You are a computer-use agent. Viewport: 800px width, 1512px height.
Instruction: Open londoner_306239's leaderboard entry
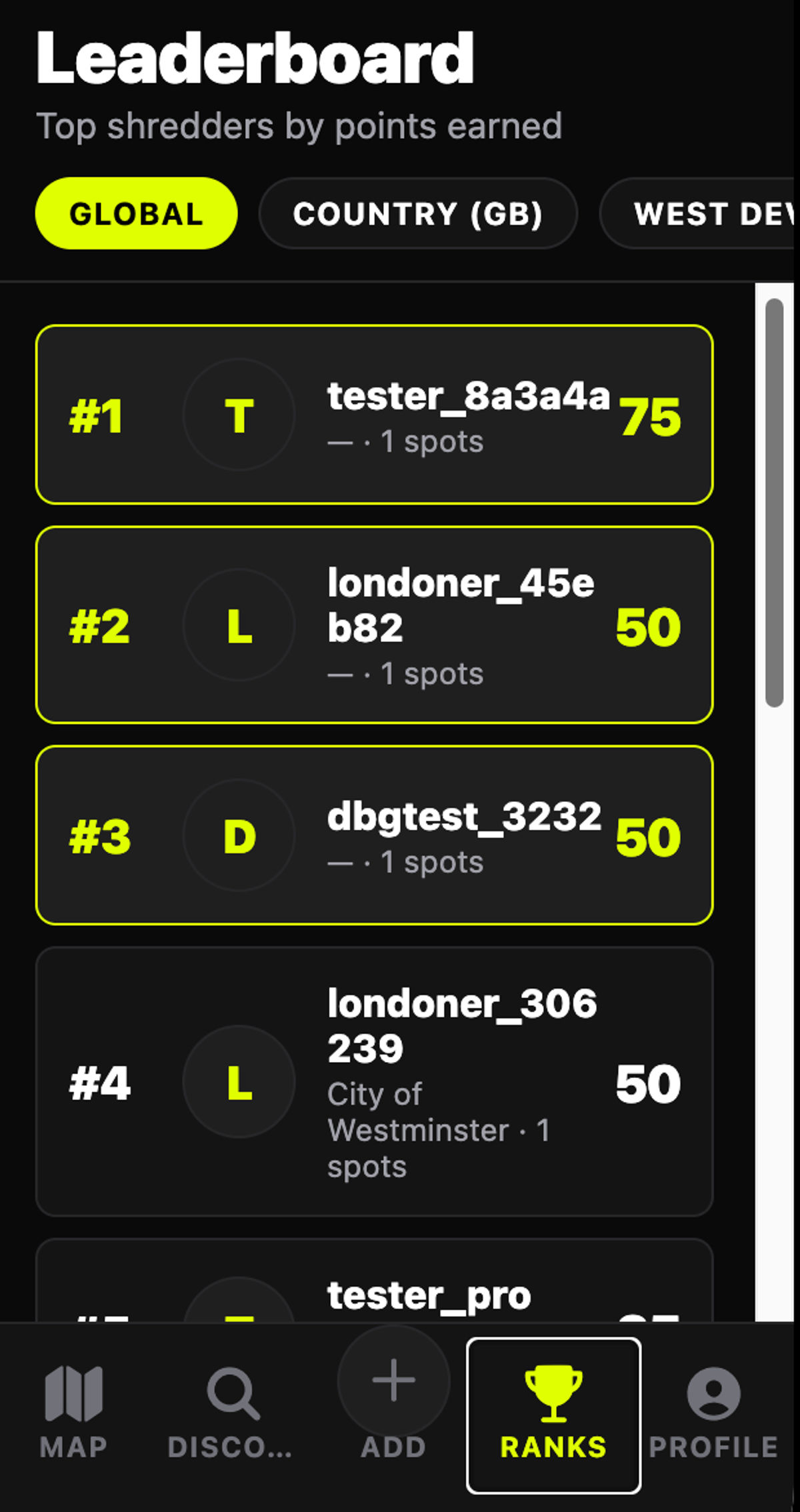click(x=375, y=1081)
